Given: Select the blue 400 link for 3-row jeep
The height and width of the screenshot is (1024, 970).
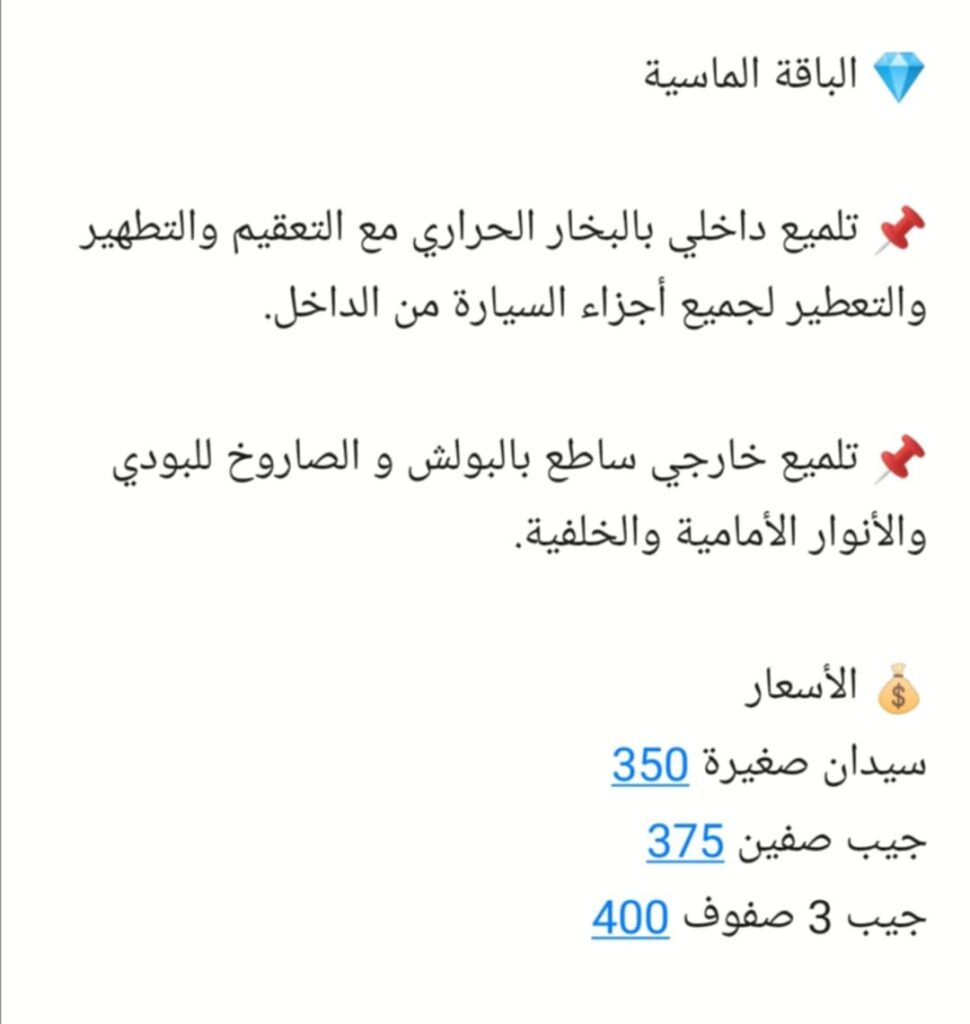Looking at the screenshot, I should click(630, 918).
